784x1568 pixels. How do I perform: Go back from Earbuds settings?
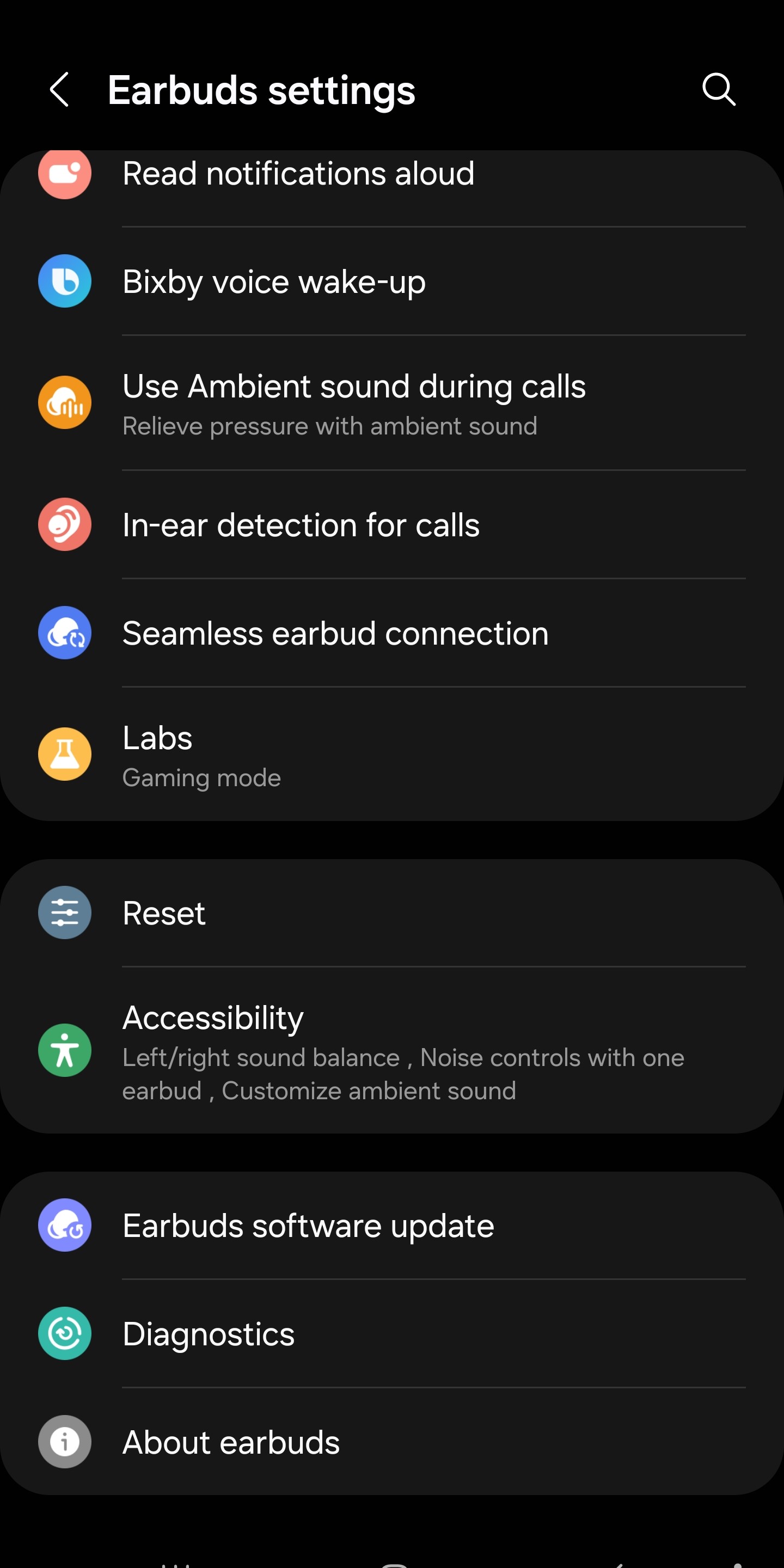(60, 90)
